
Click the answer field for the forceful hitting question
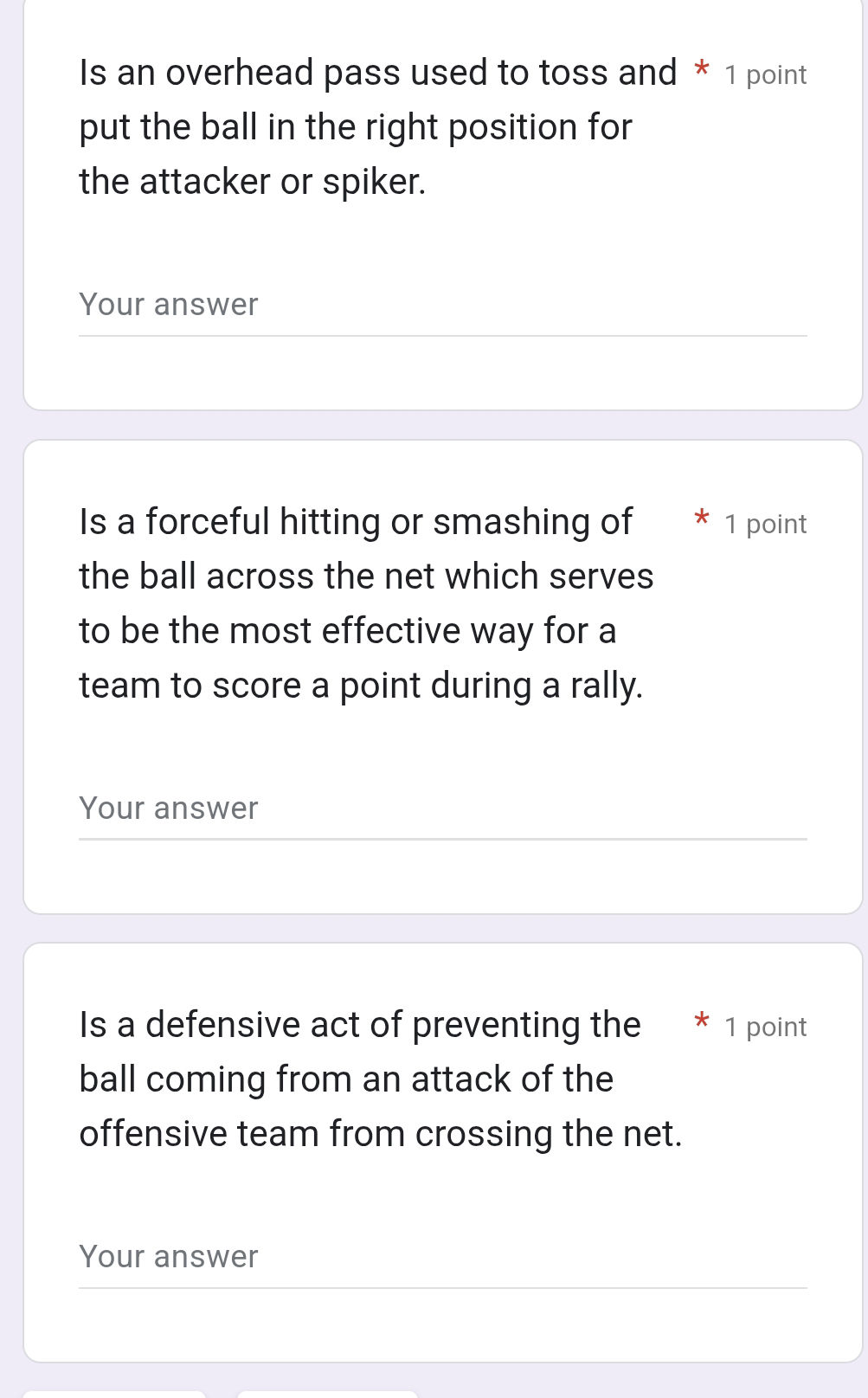[x=346, y=809]
